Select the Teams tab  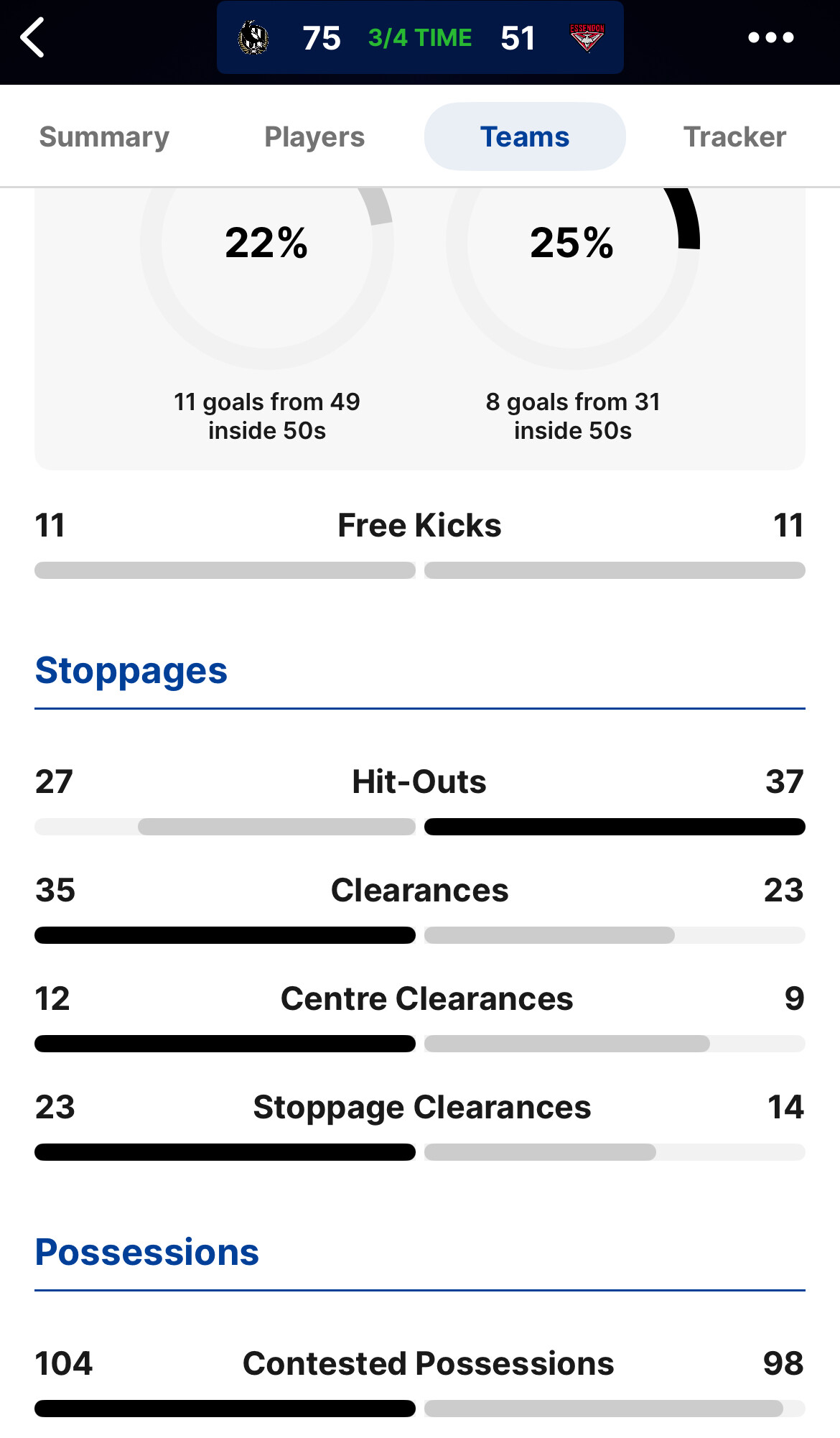pyautogui.click(x=525, y=136)
